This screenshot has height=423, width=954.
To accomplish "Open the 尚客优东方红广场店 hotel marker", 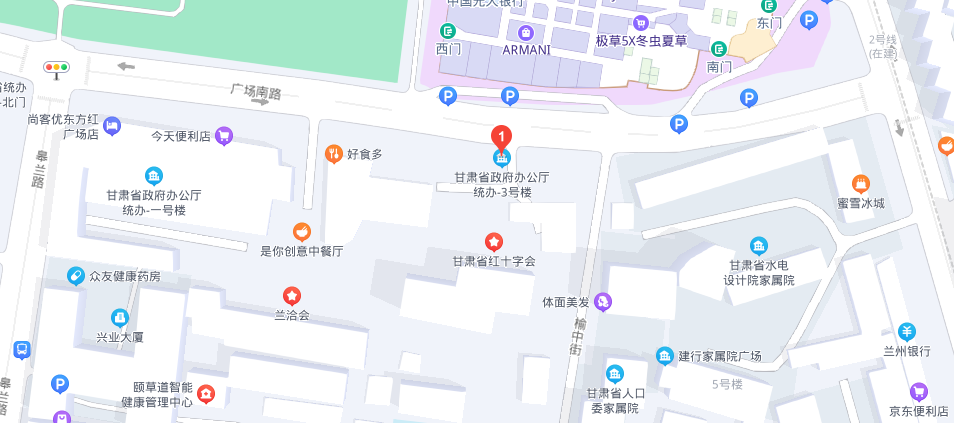I will [112, 127].
